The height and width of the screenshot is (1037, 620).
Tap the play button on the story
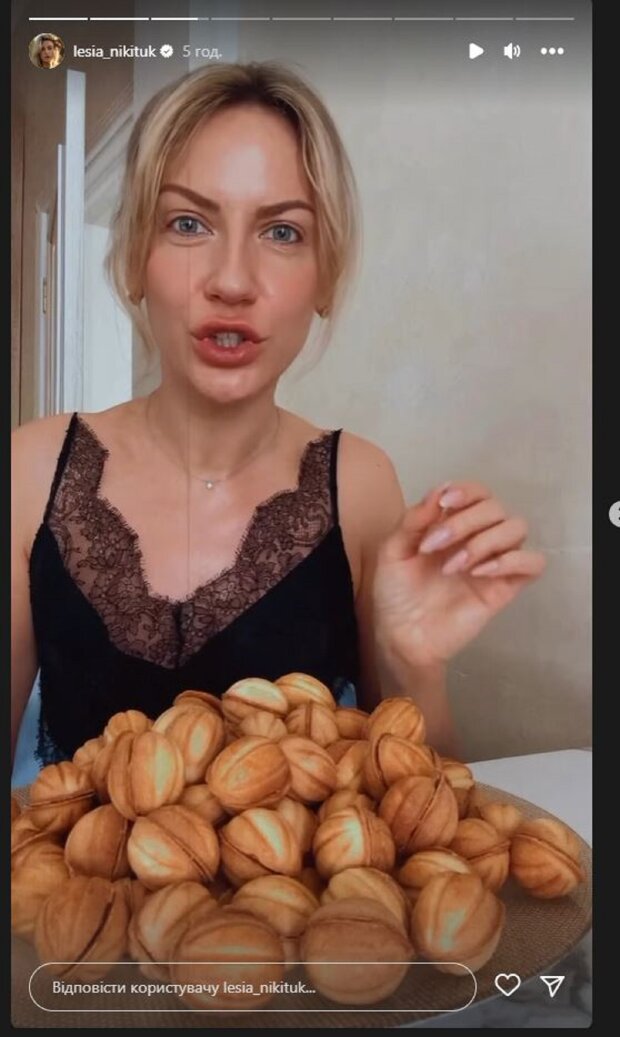coord(476,51)
